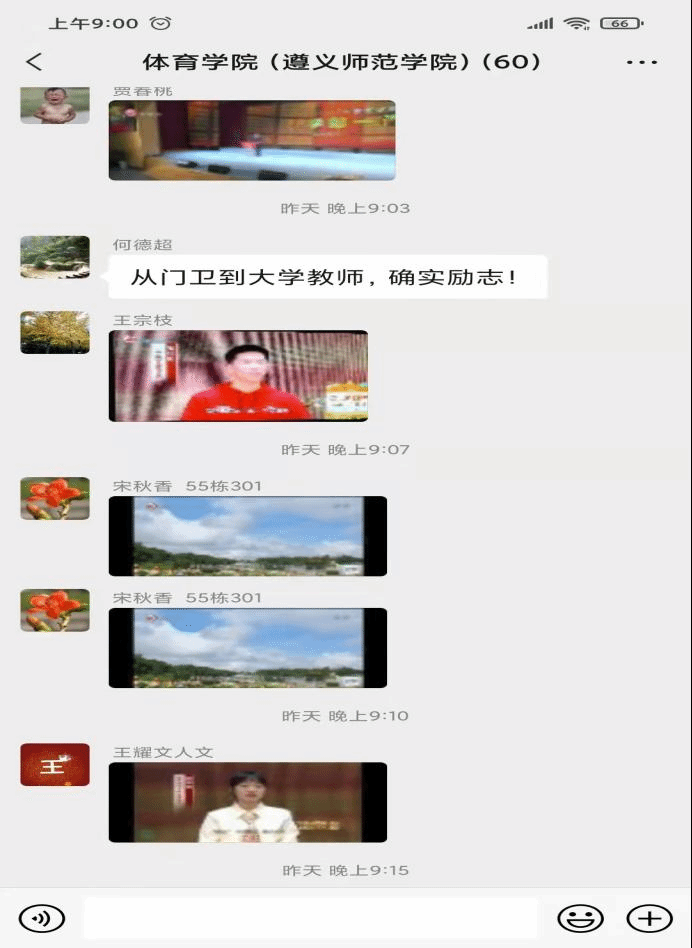The image size is (692, 948).
Task: Open the plus attachment menu
Action: 649,917
